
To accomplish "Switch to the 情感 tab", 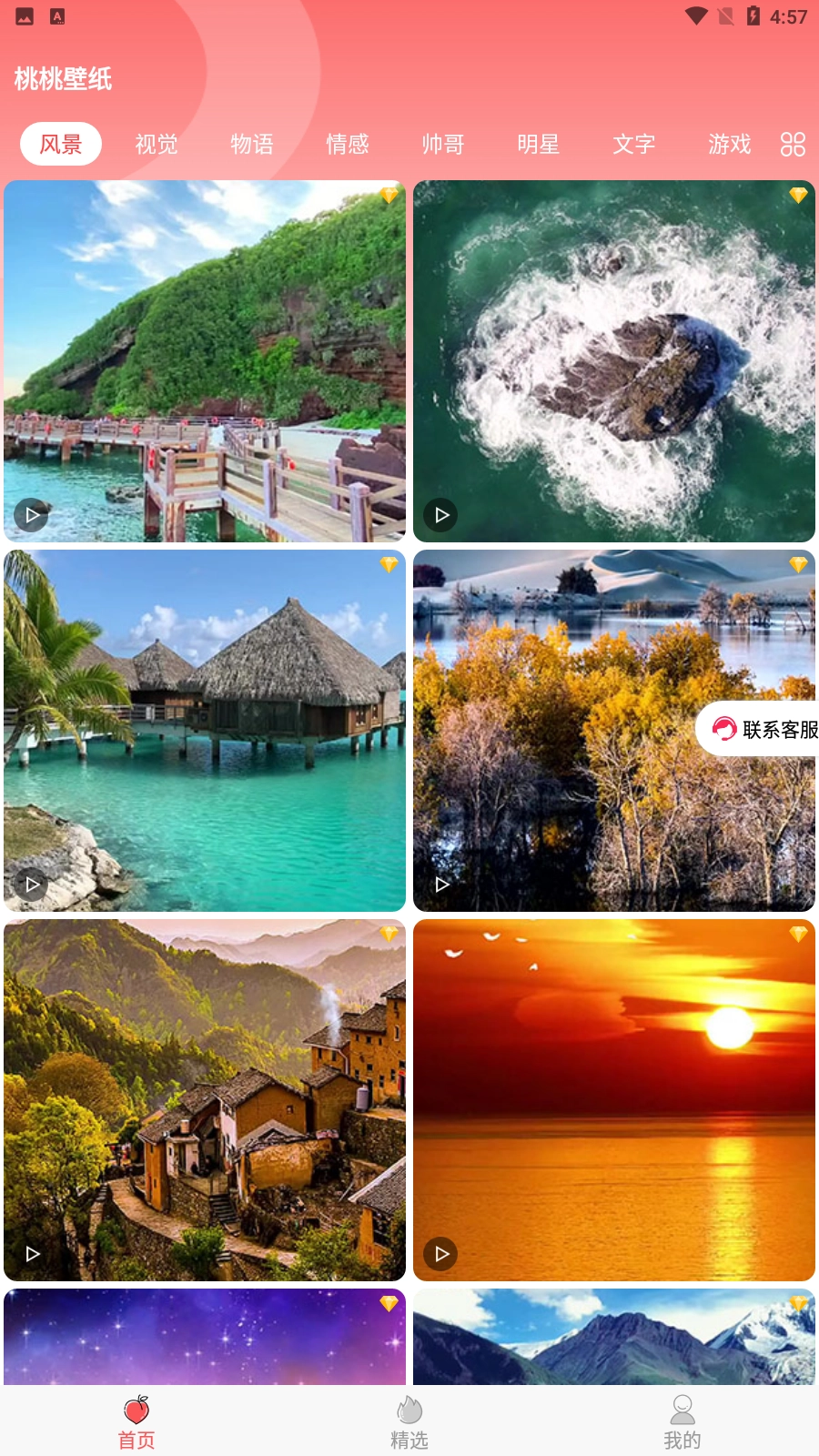I will [x=348, y=144].
